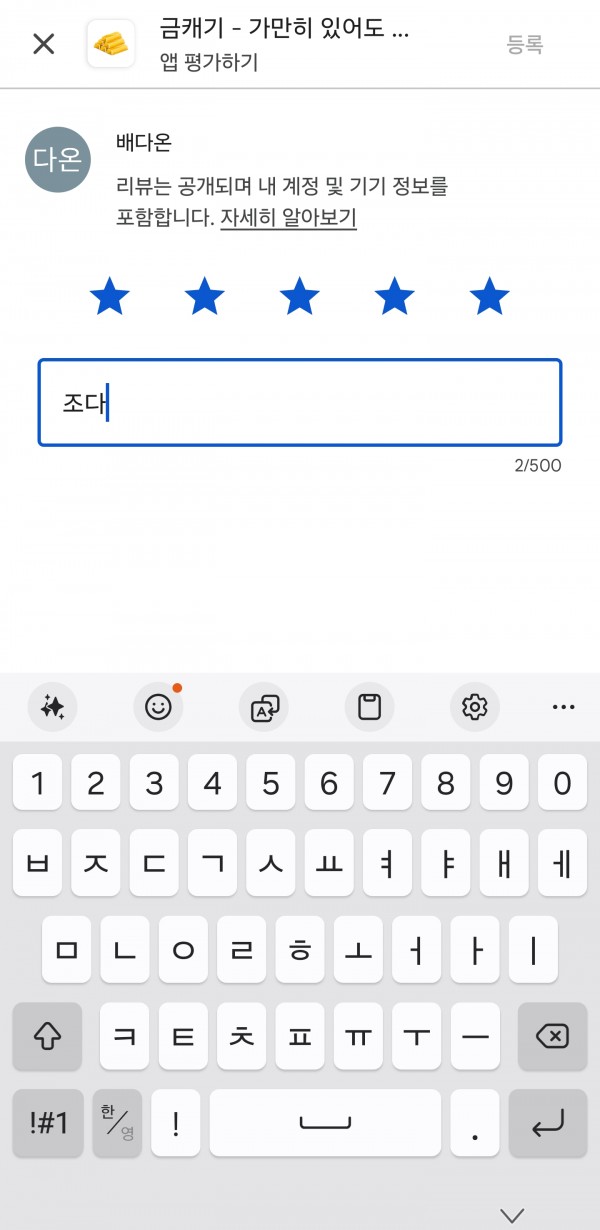Viewport: 600px width, 1230px height.
Task: Select the third star rating
Action: (299, 297)
